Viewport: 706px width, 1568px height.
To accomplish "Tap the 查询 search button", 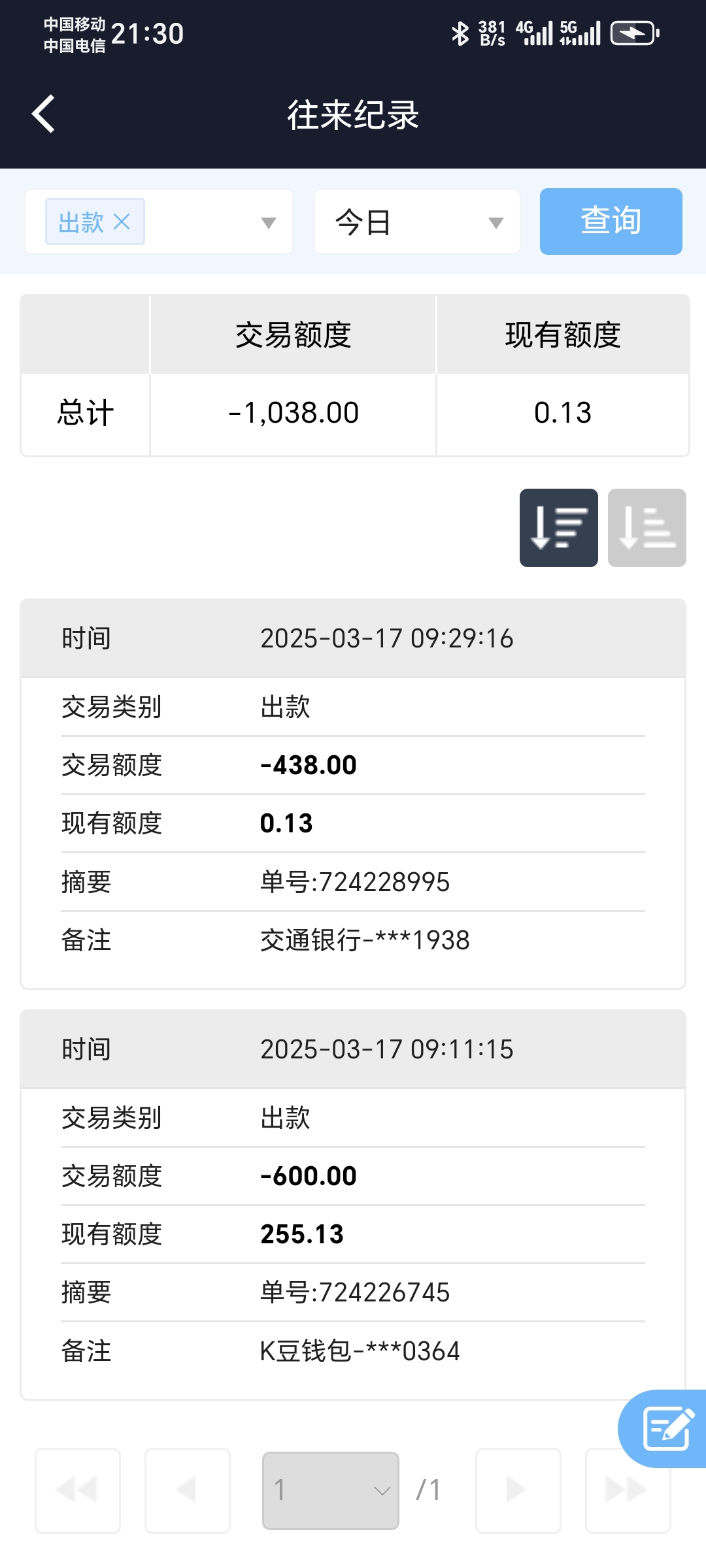I will (x=611, y=221).
